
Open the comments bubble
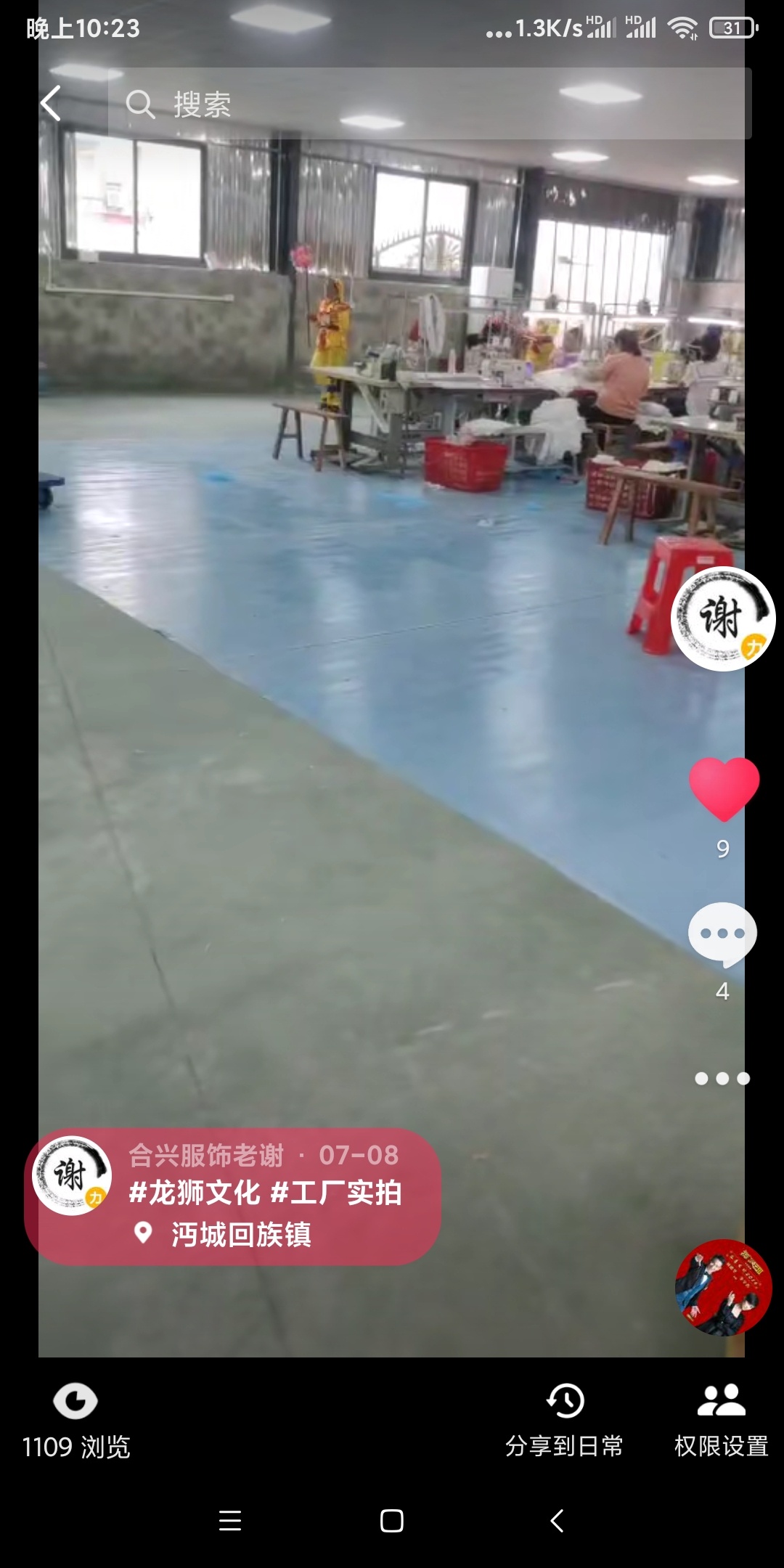click(722, 935)
